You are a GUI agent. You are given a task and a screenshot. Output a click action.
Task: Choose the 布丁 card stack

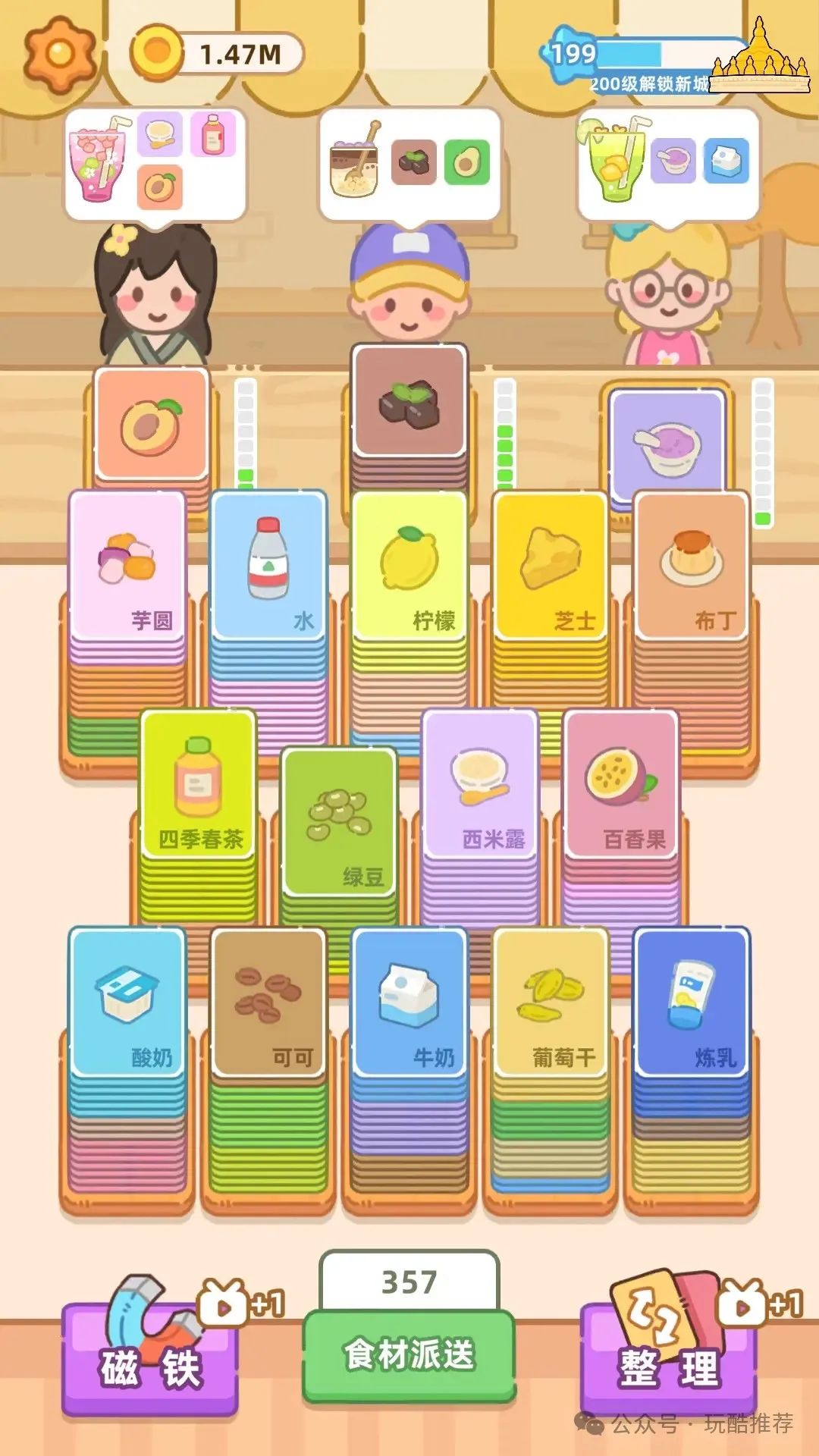pyautogui.click(x=692, y=565)
